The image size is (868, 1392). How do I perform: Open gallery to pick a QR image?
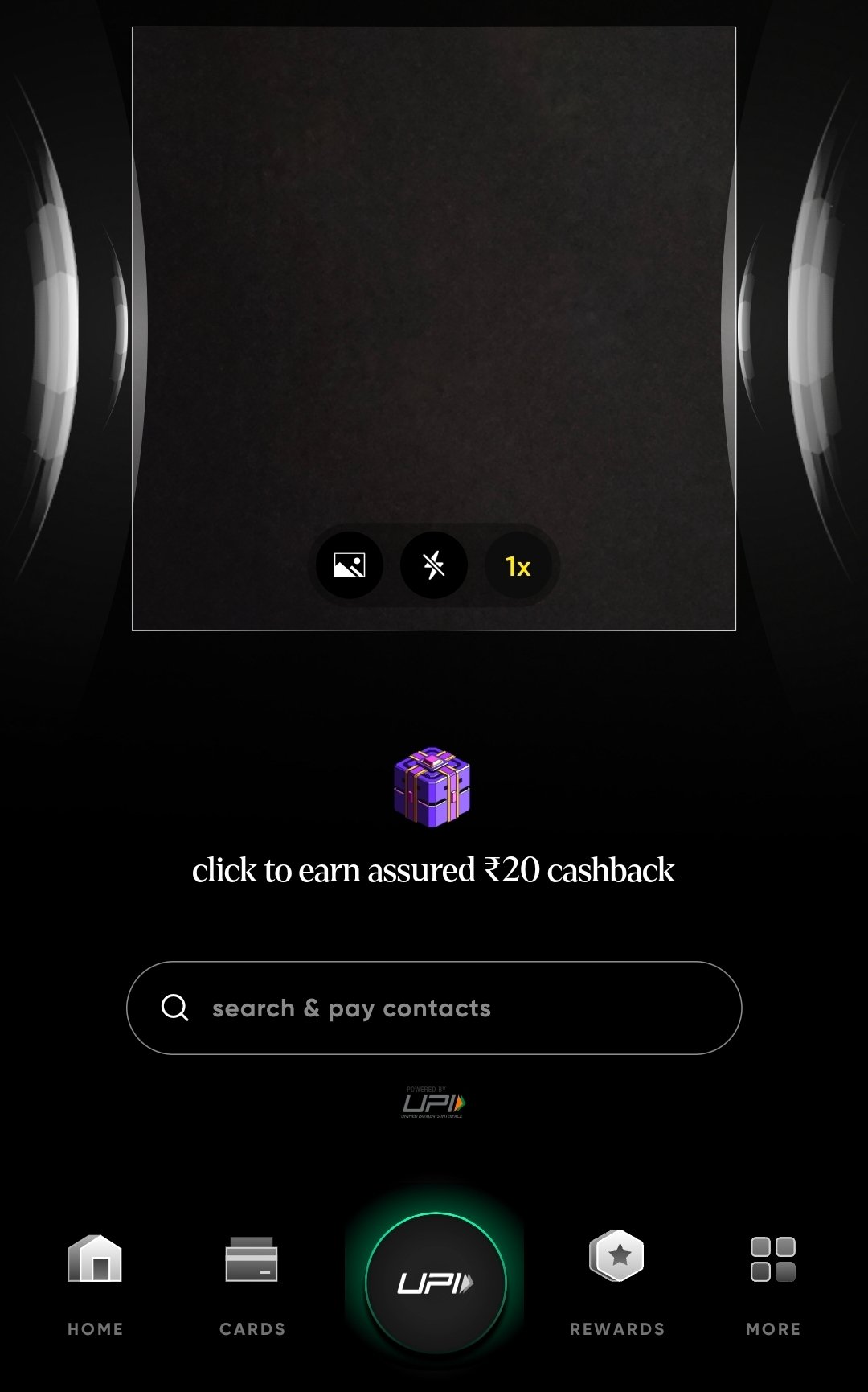350,565
